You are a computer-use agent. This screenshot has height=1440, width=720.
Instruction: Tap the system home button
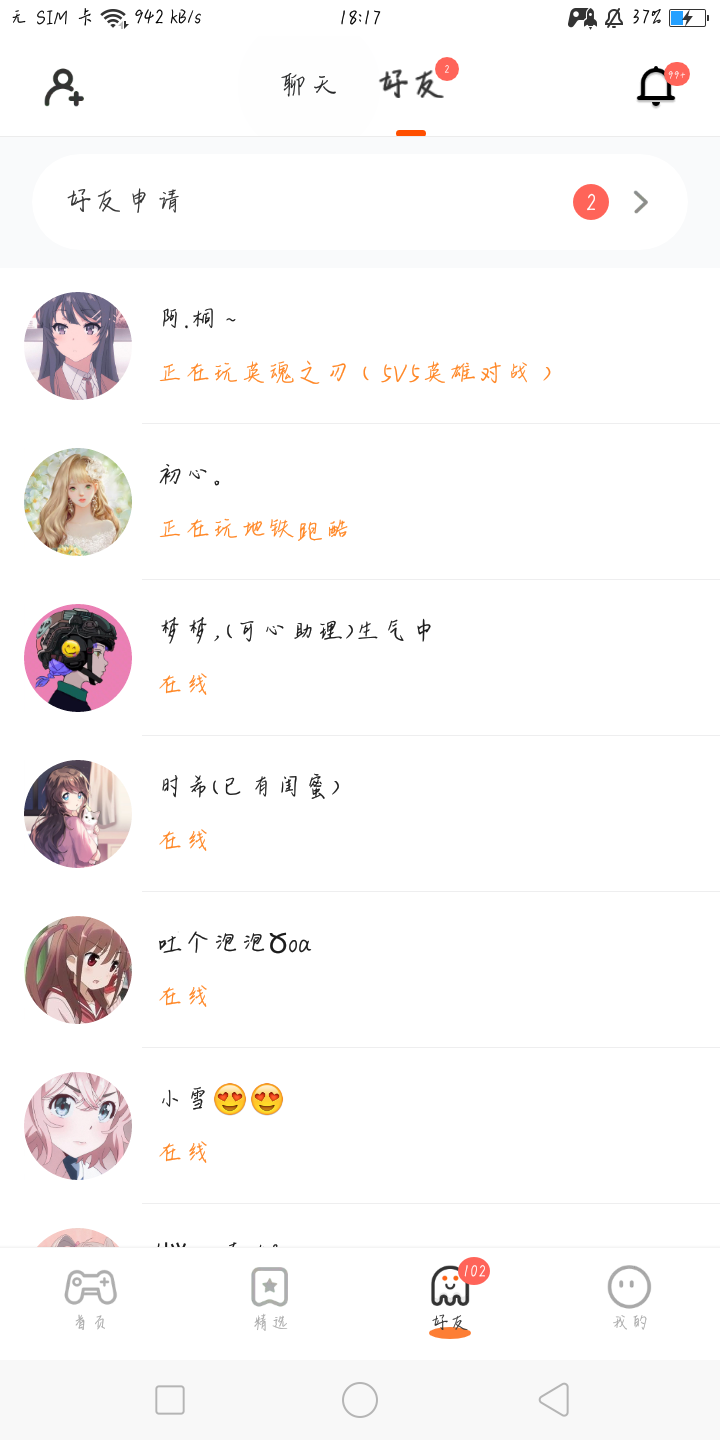point(360,1400)
